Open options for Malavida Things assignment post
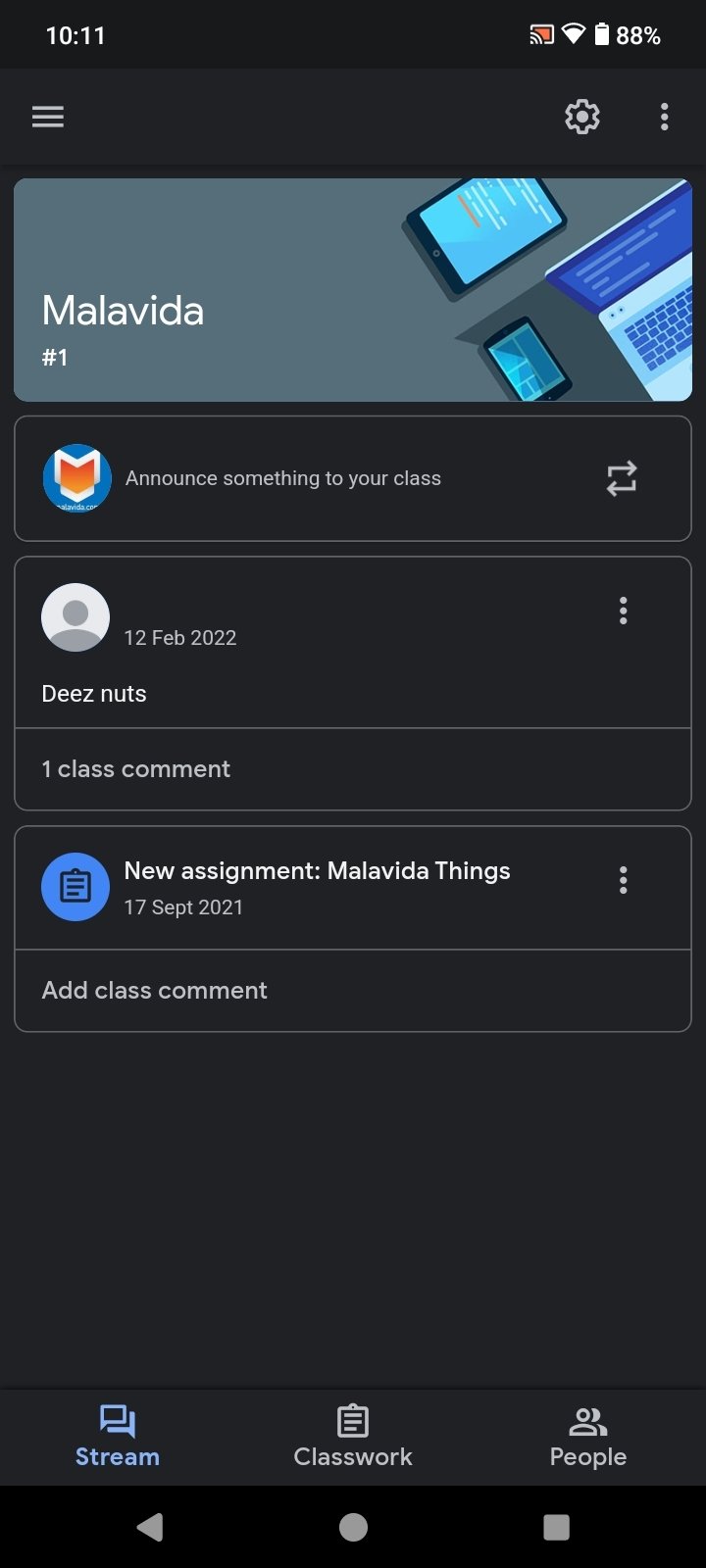 click(x=623, y=880)
